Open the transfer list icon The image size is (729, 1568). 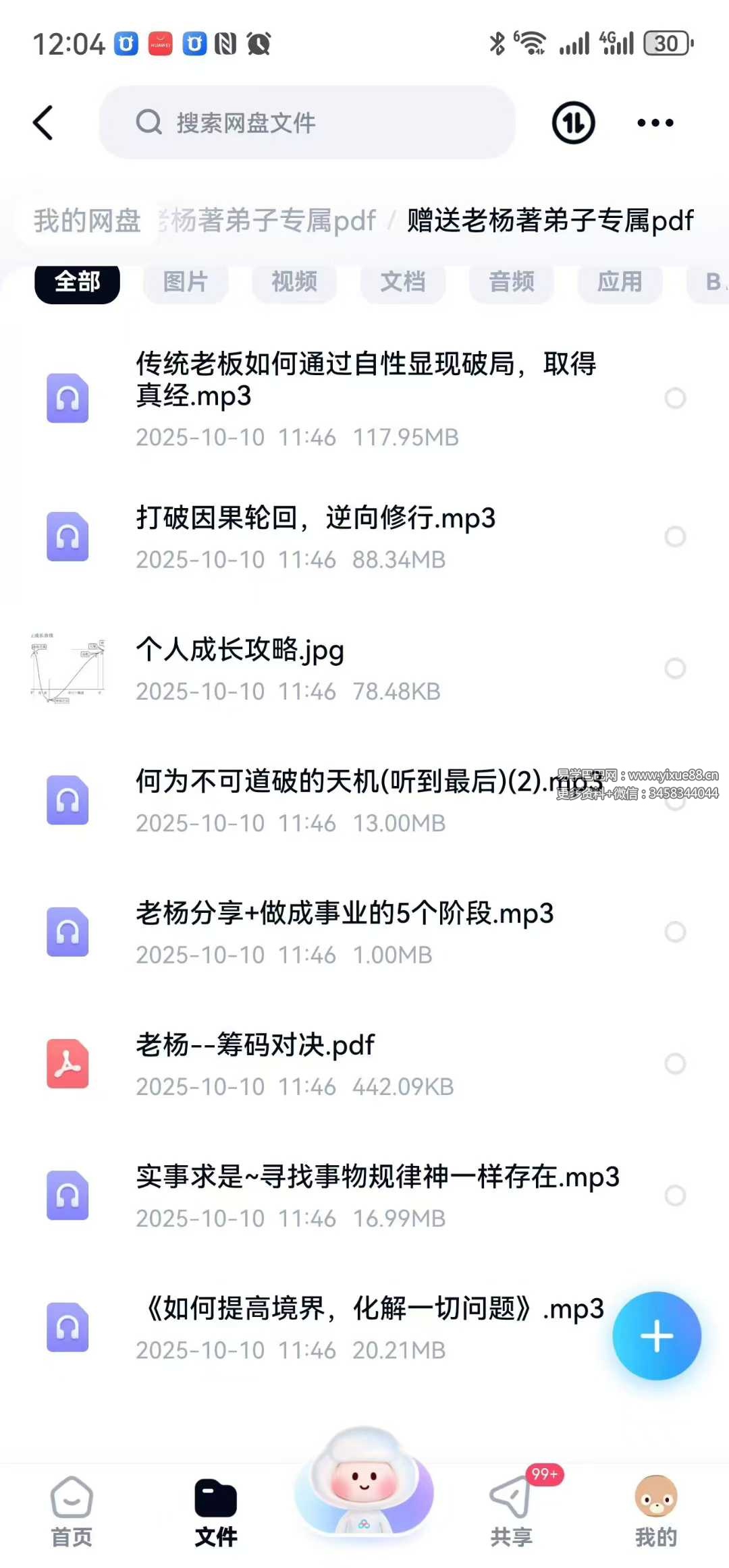(x=573, y=123)
